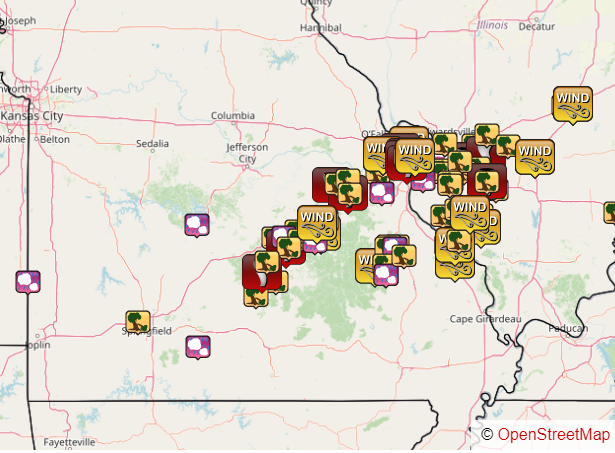Open the hail marker north of Joplin
This screenshot has width=615, height=453.
[x=27, y=281]
